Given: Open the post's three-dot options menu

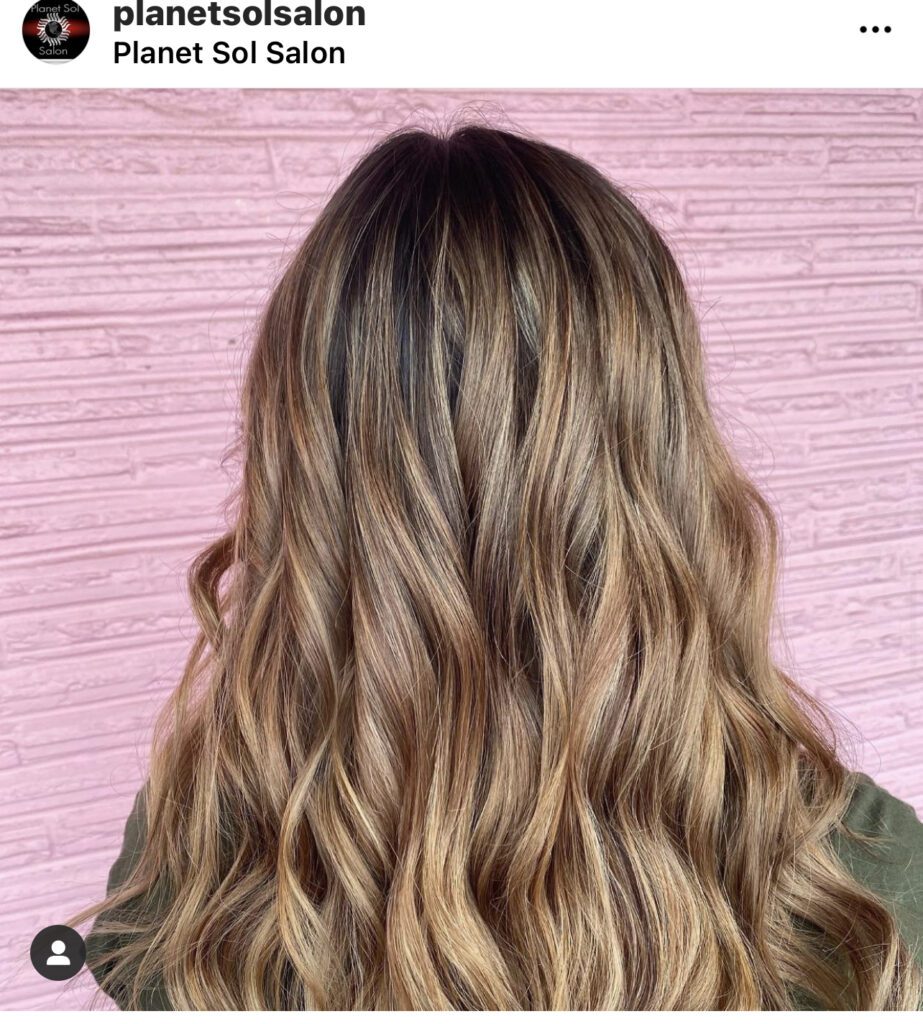Looking at the screenshot, I should tap(875, 30).
